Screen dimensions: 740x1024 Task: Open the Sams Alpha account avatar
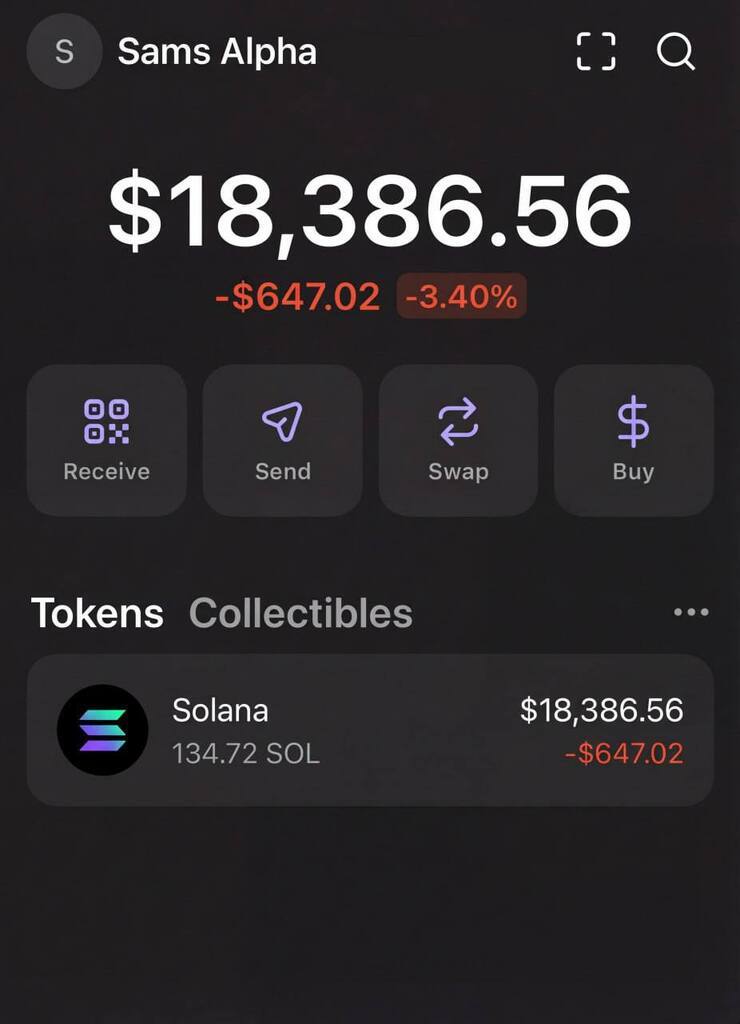(64, 52)
